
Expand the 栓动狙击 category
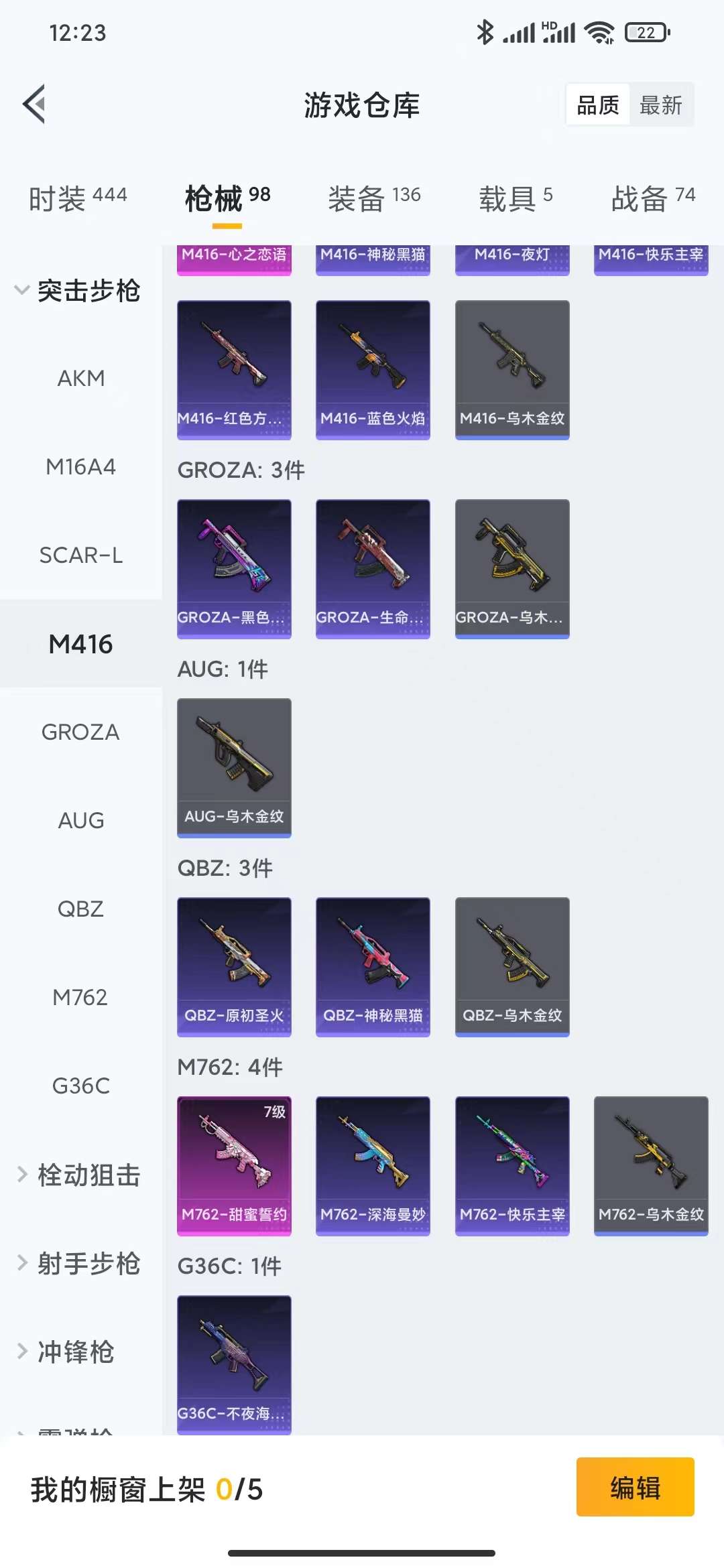pos(79,1175)
